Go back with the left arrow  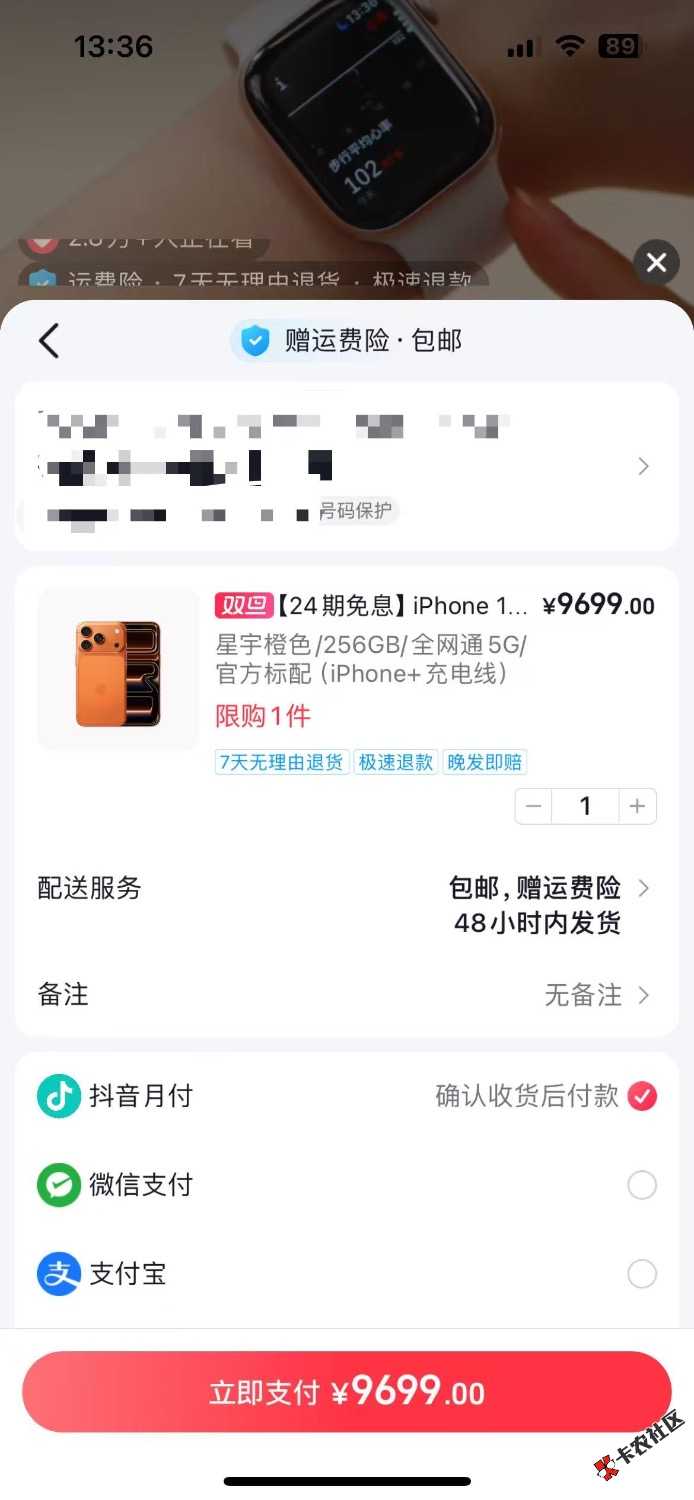click(49, 341)
